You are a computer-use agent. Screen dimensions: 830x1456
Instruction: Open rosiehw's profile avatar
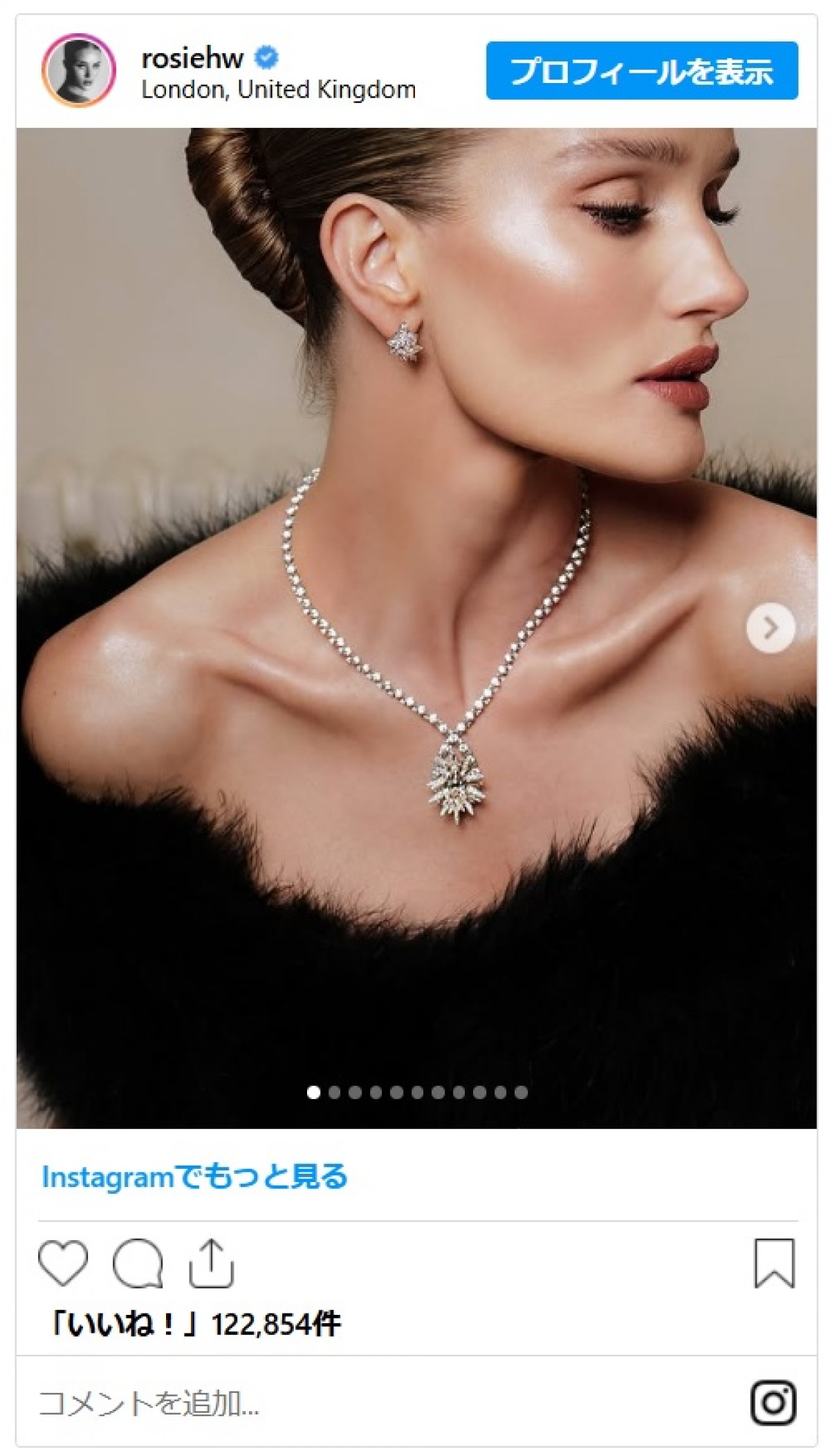[x=78, y=71]
